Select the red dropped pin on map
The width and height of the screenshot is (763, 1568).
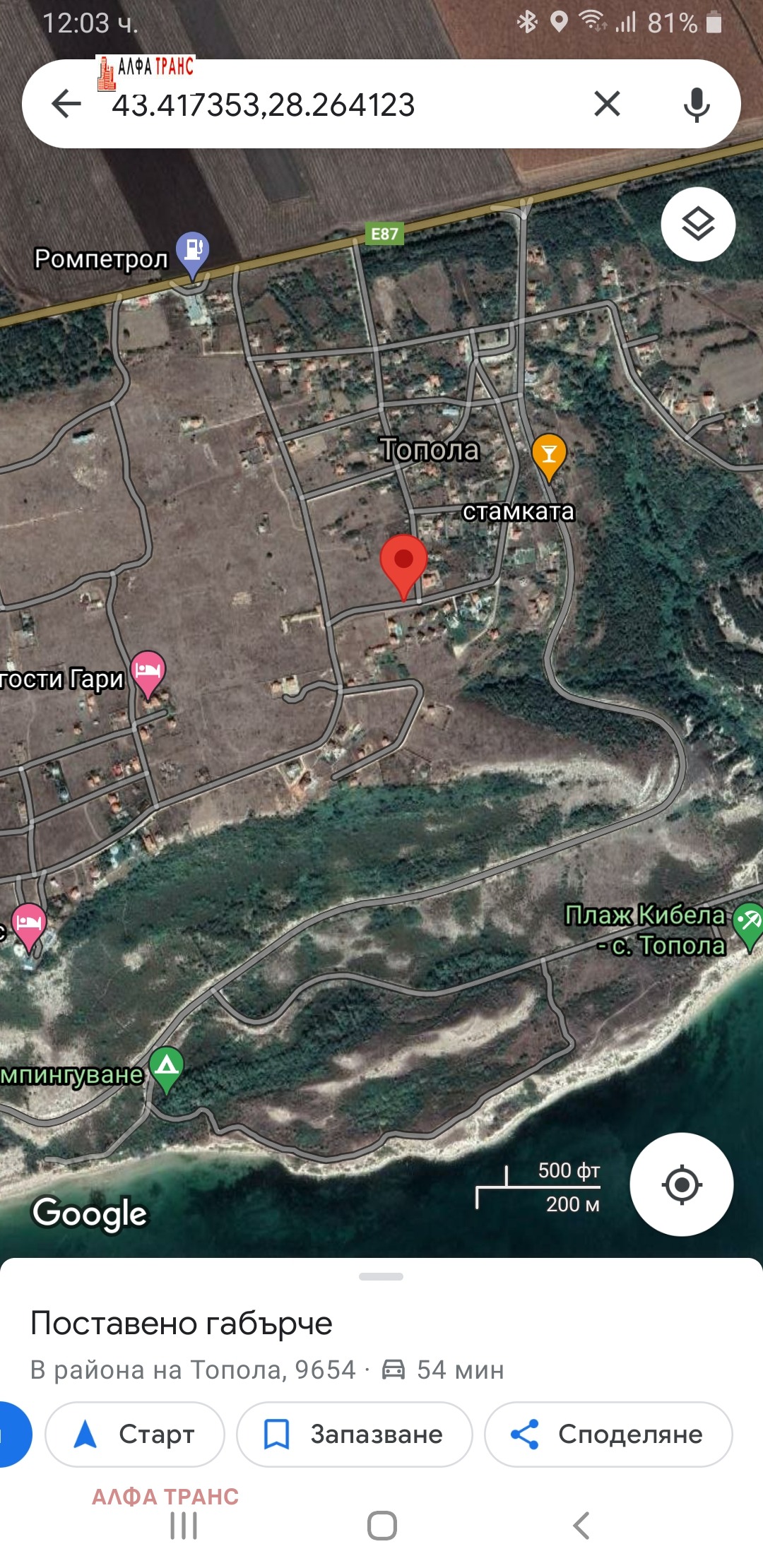point(403,563)
